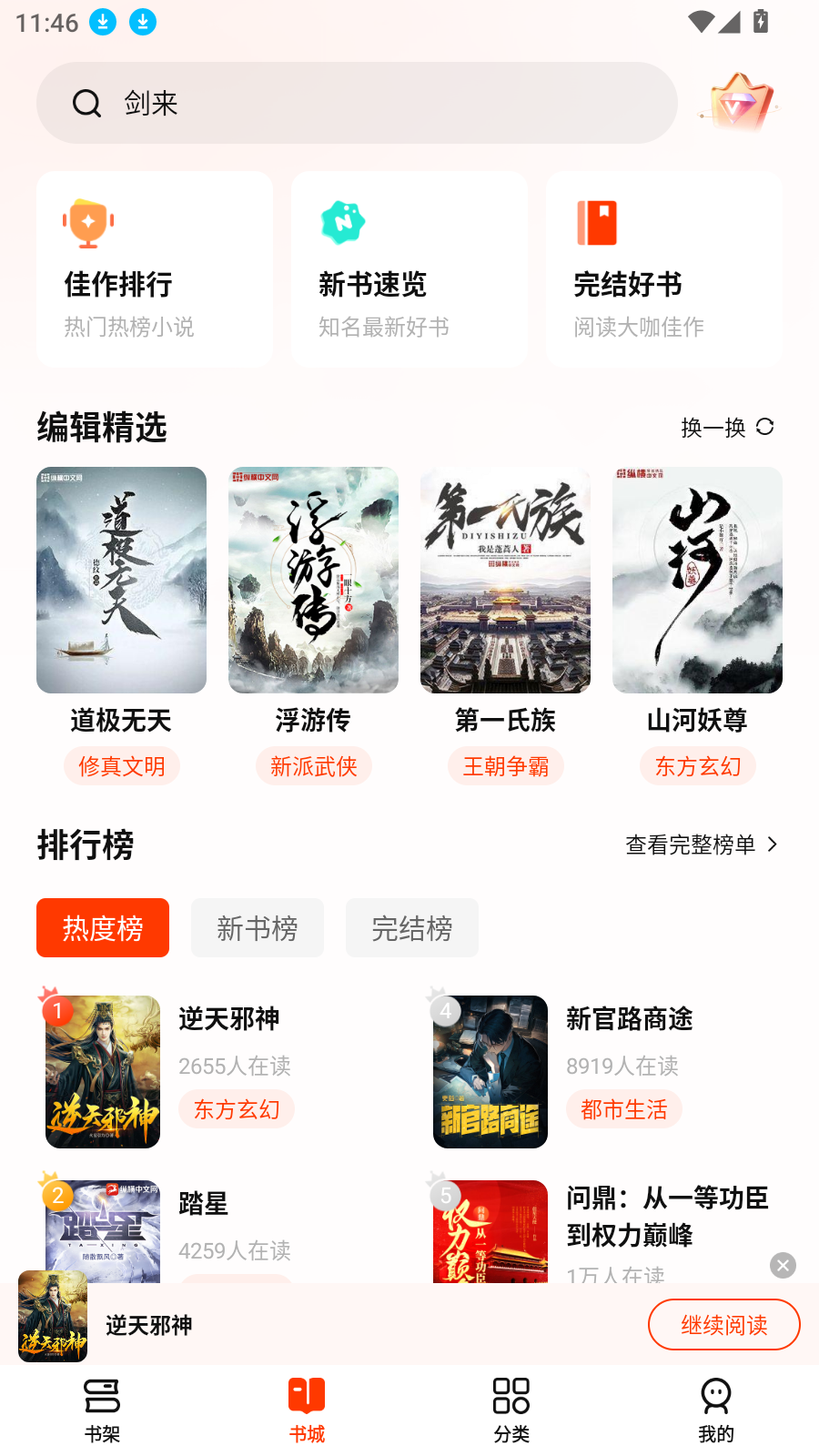Open the book 第一氏族
The height and width of the screenshot is (1456, 819).
505,581
